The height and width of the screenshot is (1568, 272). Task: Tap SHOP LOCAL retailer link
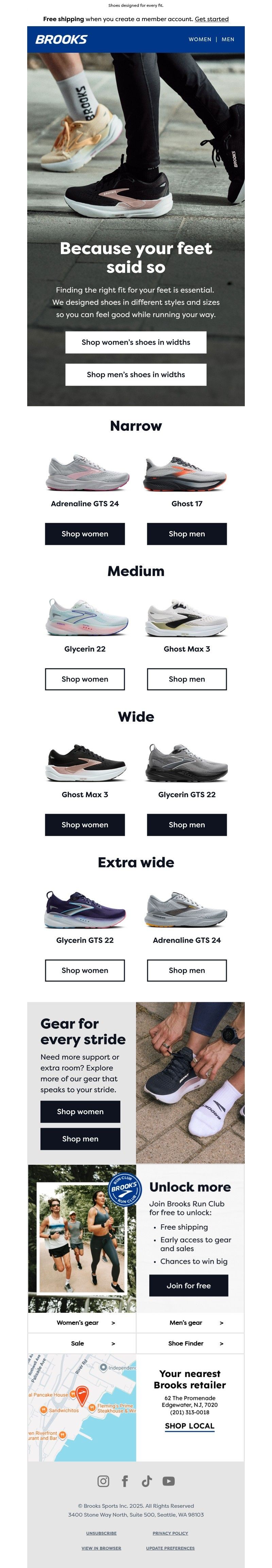pyautogui.click(x=189, y=1426)
